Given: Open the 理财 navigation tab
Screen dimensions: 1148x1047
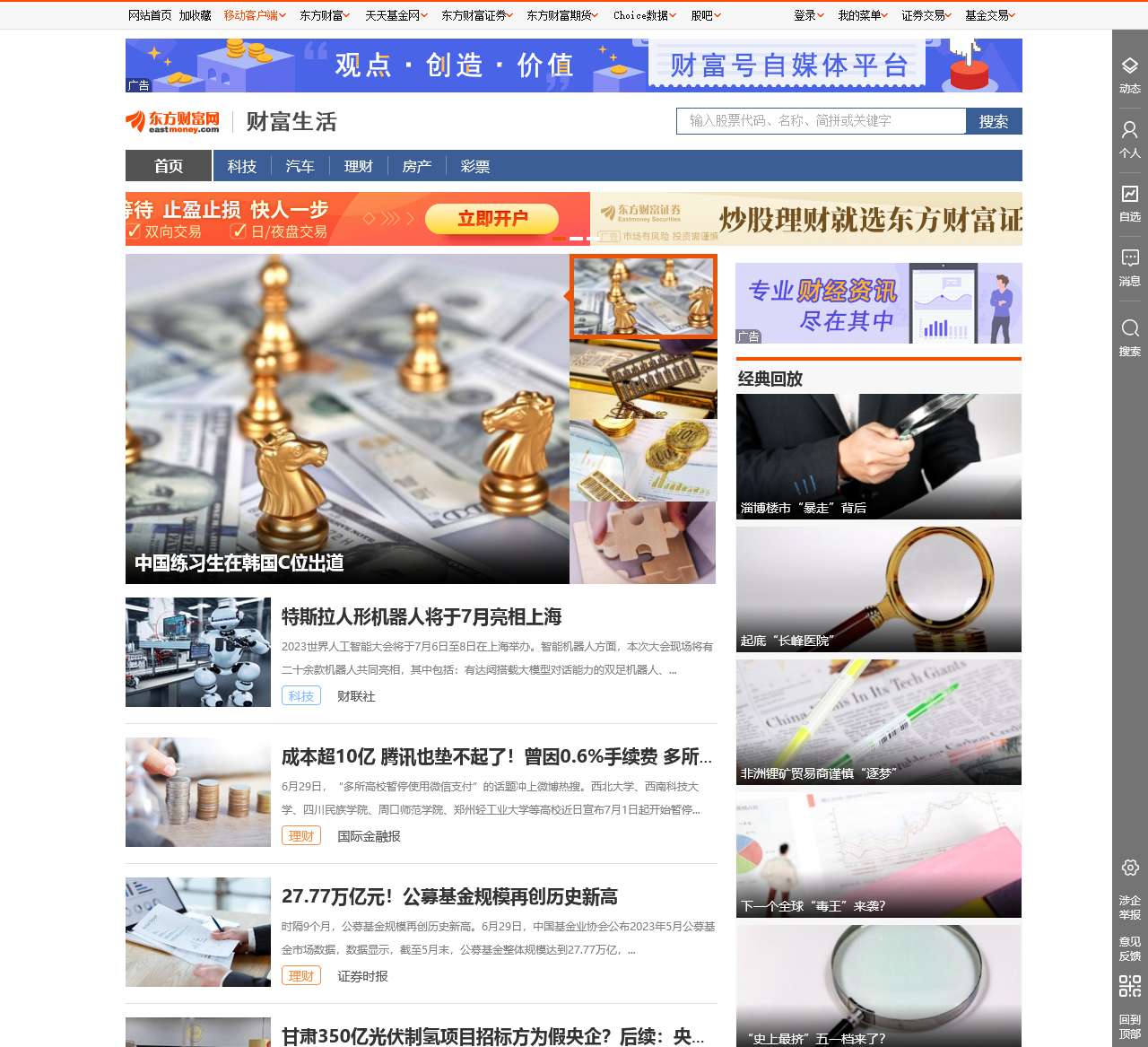Looking at the screenshot, I should coord(358,166).
